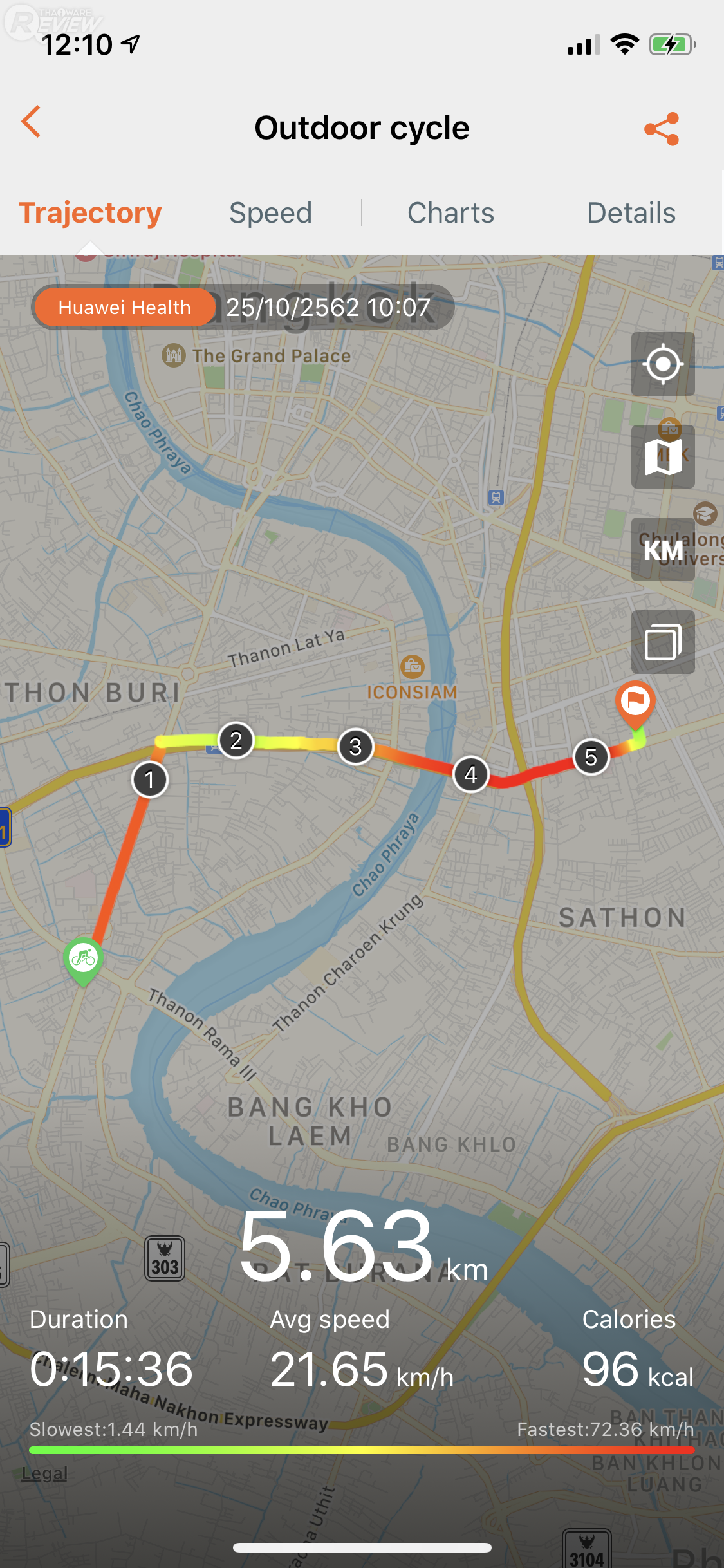Viewport: 724px width, 1568px height.
Task: Go back using the orange arrow
Action: 31,122
